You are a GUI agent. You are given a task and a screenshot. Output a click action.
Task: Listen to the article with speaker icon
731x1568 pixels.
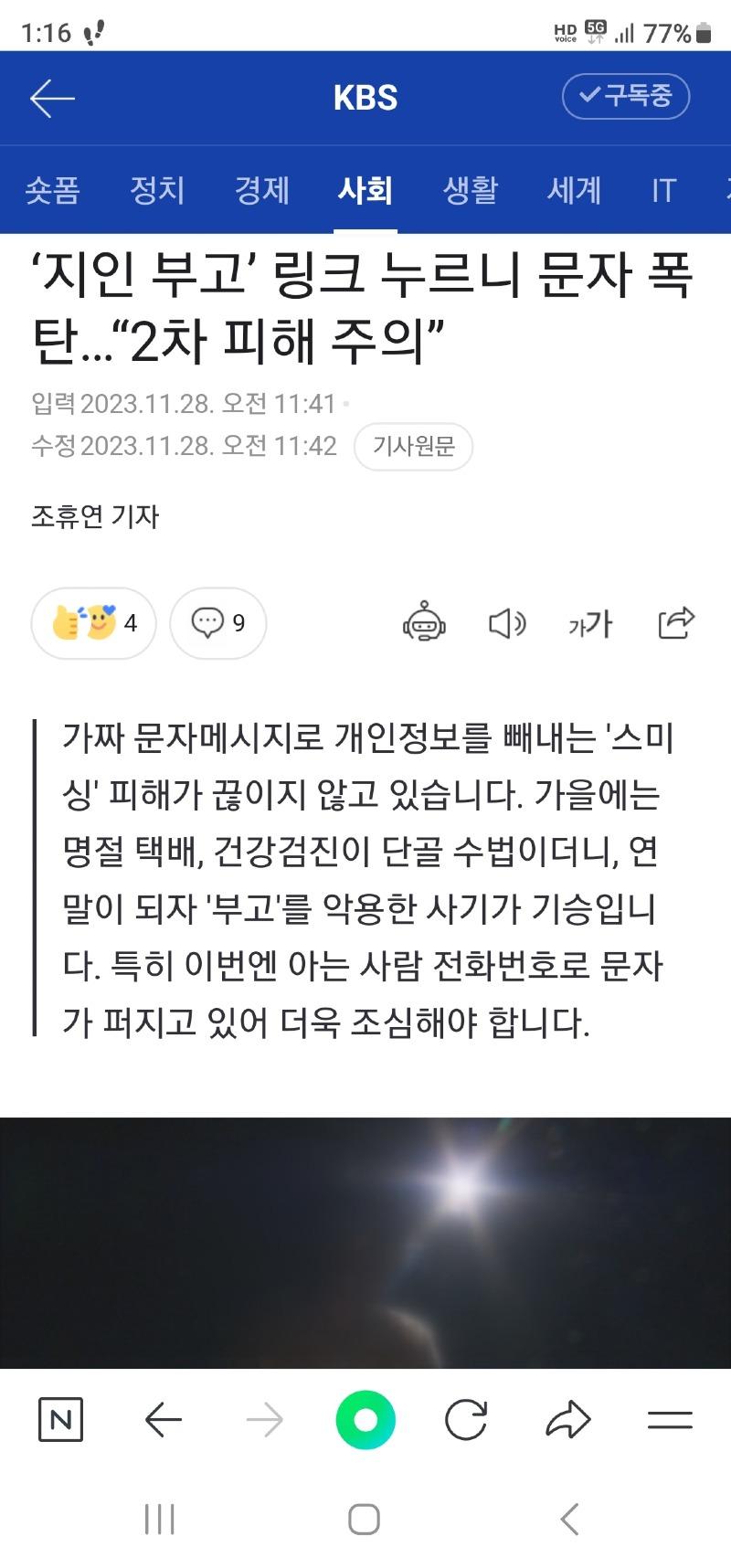(507, 623)
